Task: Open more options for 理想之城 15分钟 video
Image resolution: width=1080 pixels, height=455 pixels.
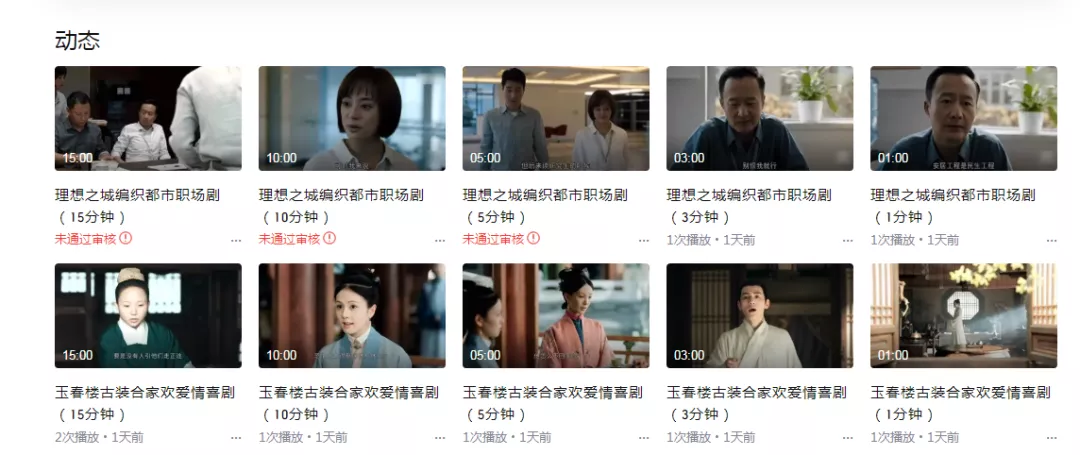Action: point(236,241)
